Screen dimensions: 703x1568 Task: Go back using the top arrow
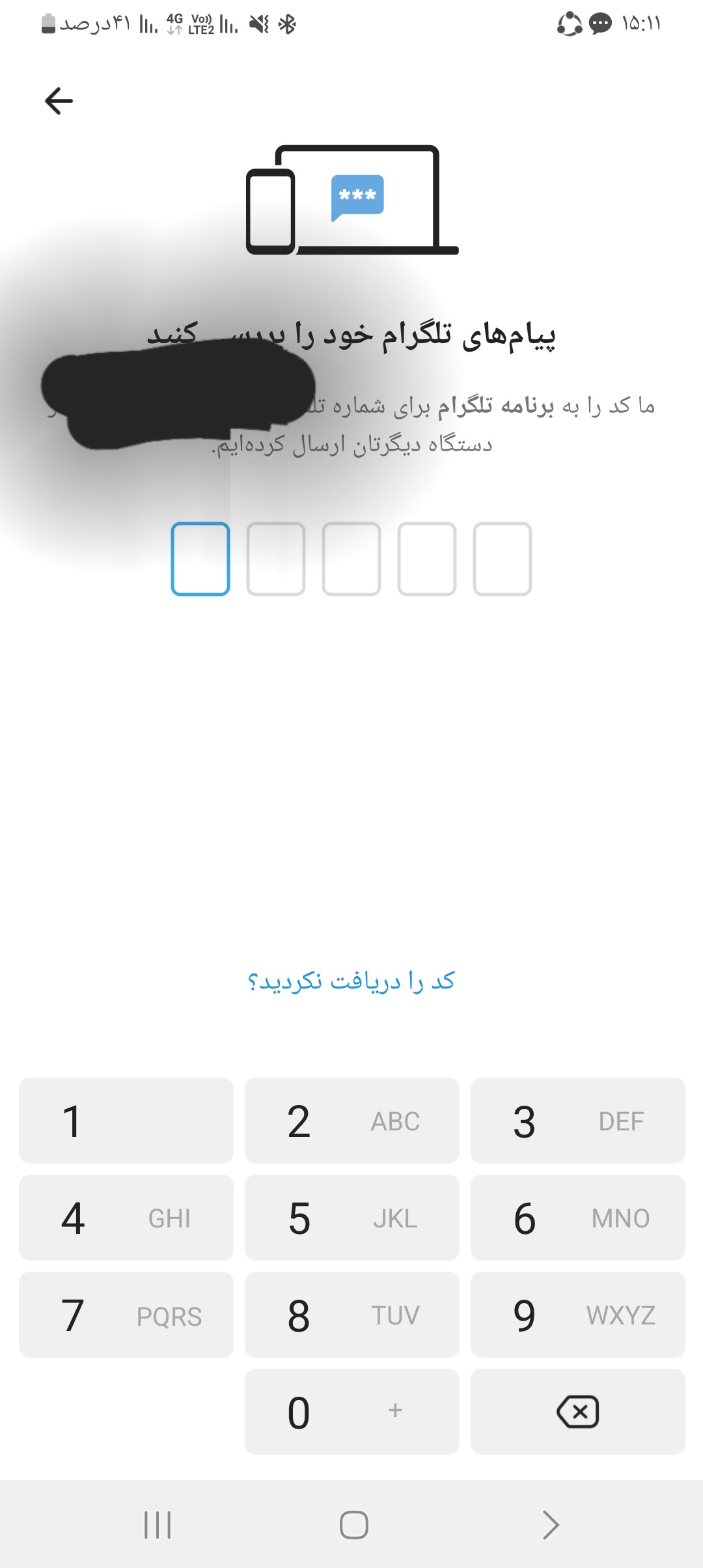[x=59, y=101]
